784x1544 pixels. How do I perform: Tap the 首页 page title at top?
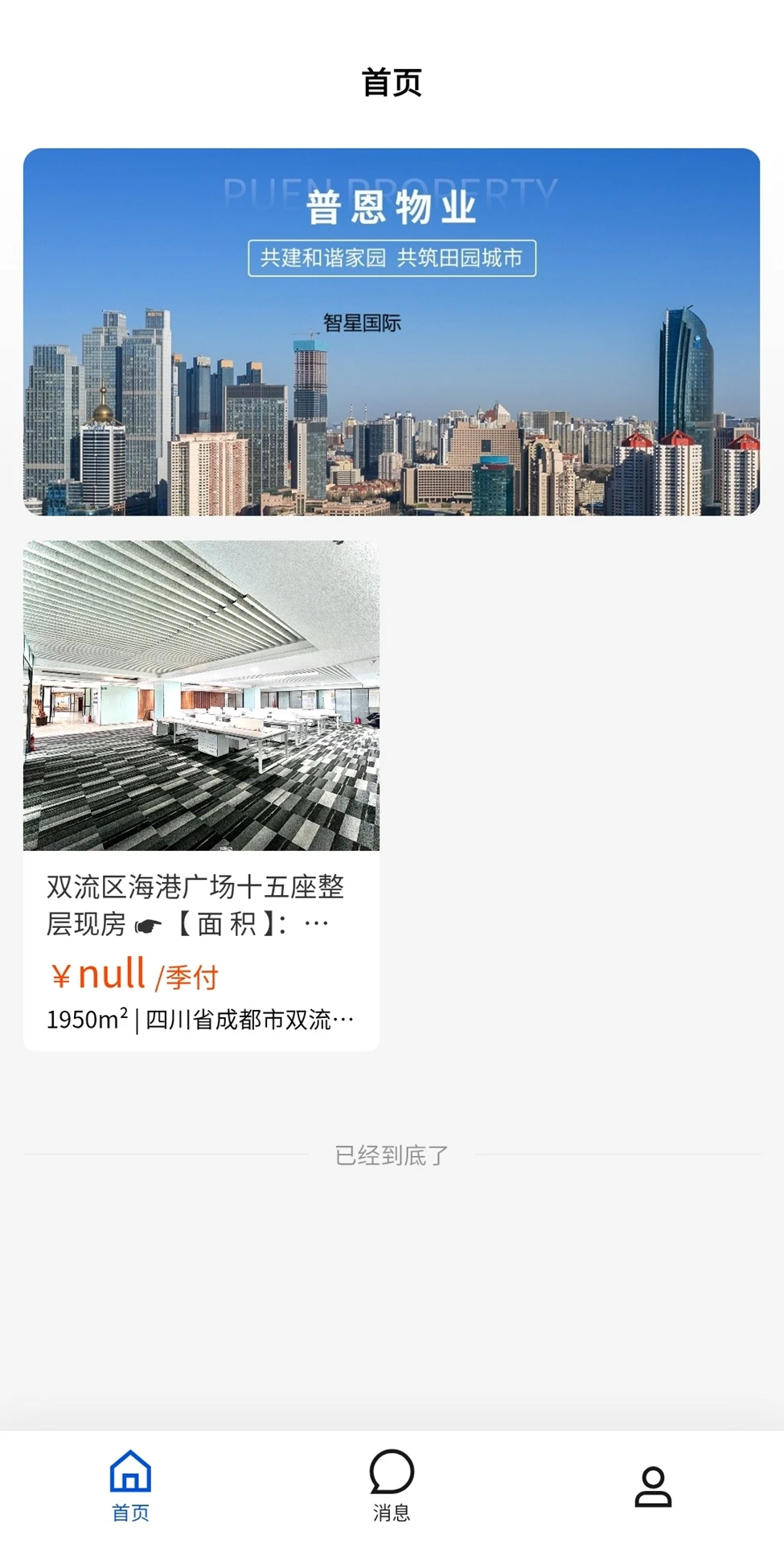coord(392,80)
